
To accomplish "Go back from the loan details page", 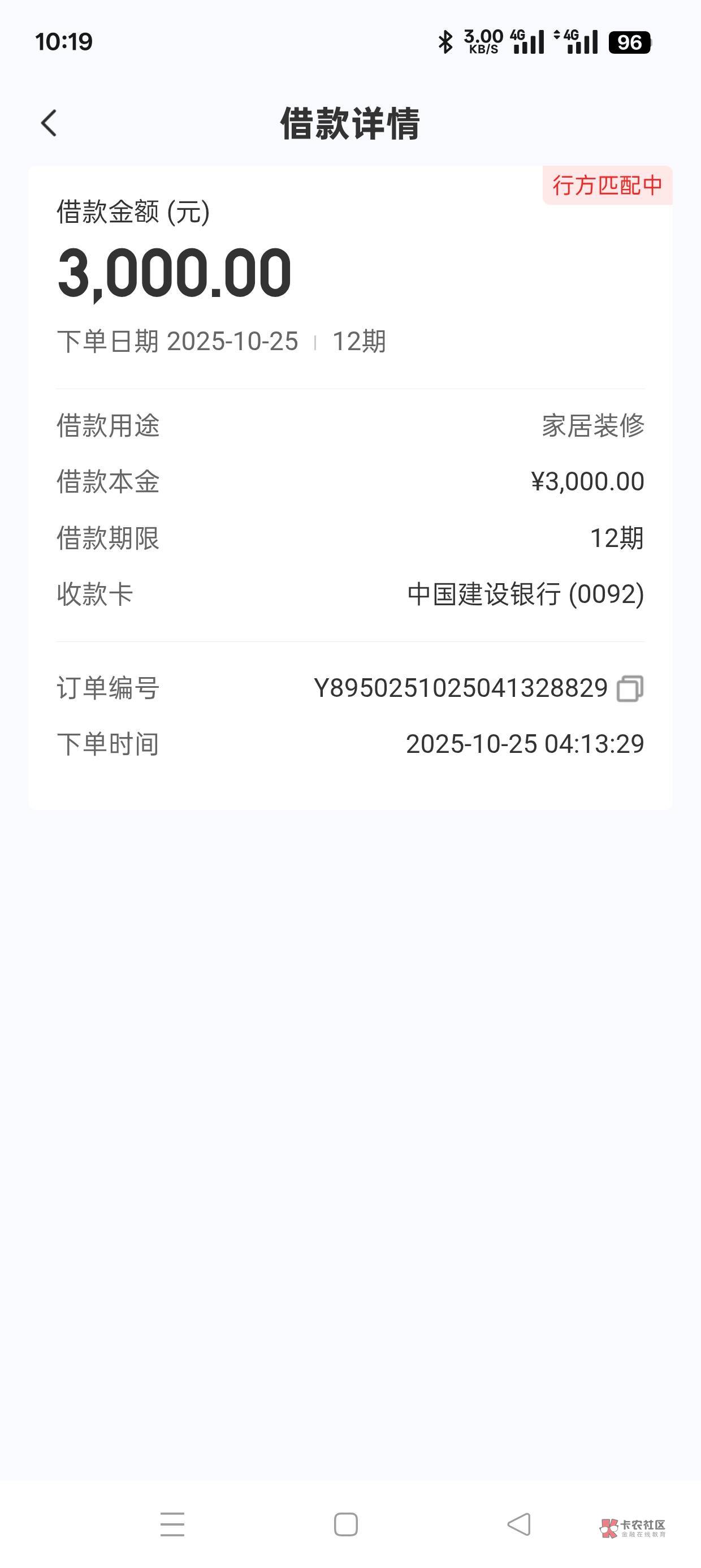I will (49, 123).
